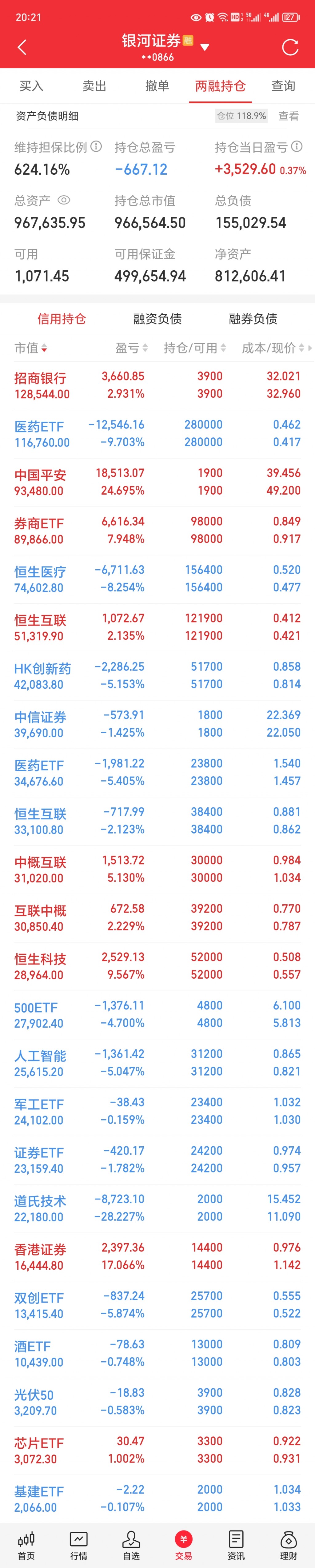Viewport: 315px width, 1568px height.
Task: Open the 招商银行 holding row
Action: (x=157, y=385)
